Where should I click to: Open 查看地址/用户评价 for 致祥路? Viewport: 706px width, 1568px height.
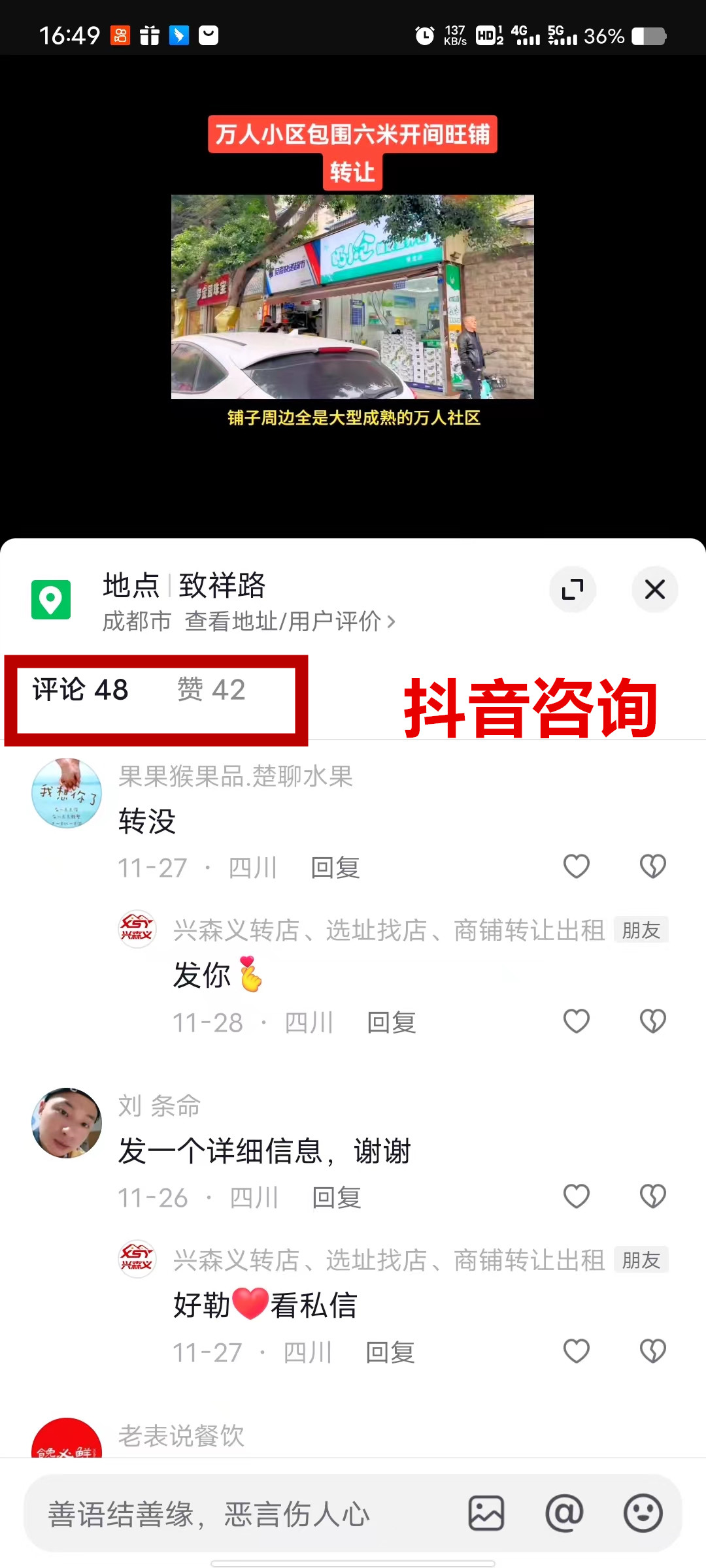pos(290,621)
